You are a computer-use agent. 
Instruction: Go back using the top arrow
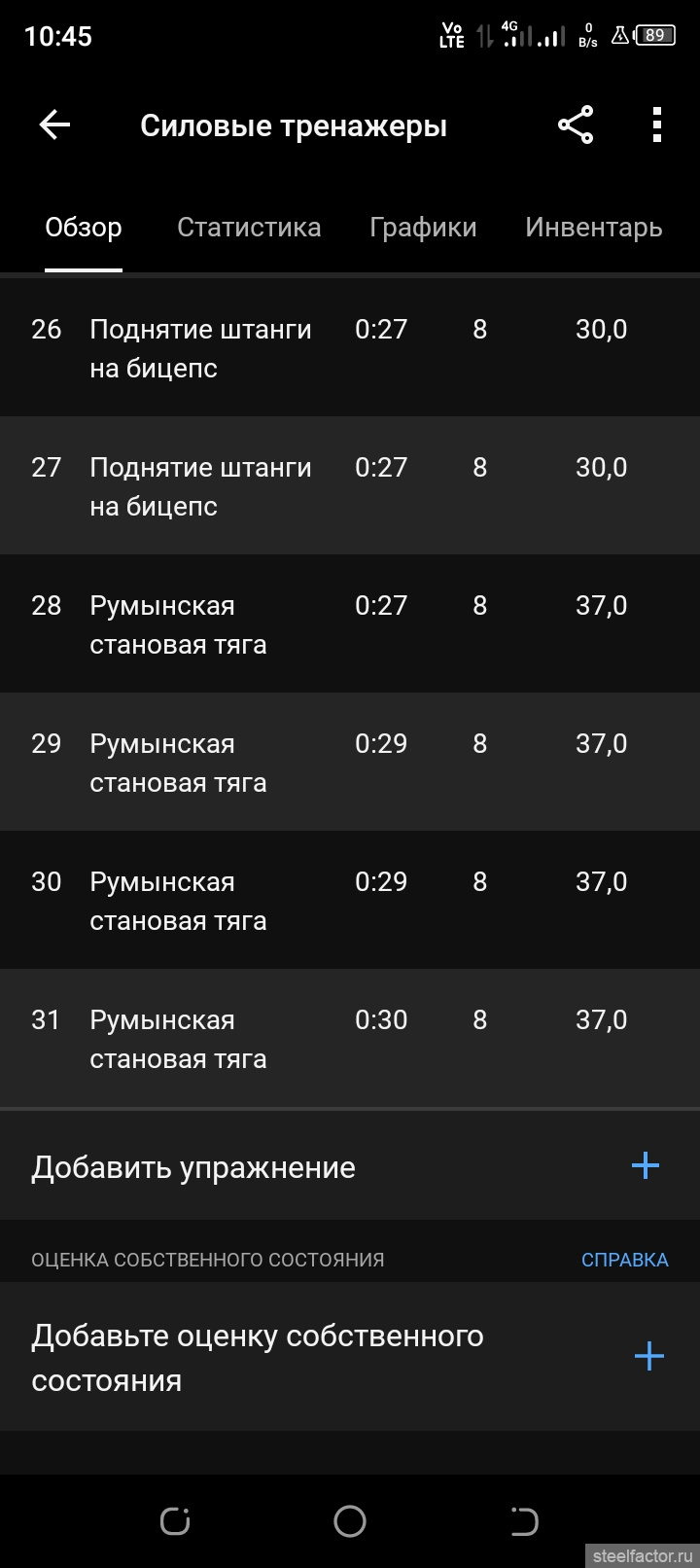54,125
